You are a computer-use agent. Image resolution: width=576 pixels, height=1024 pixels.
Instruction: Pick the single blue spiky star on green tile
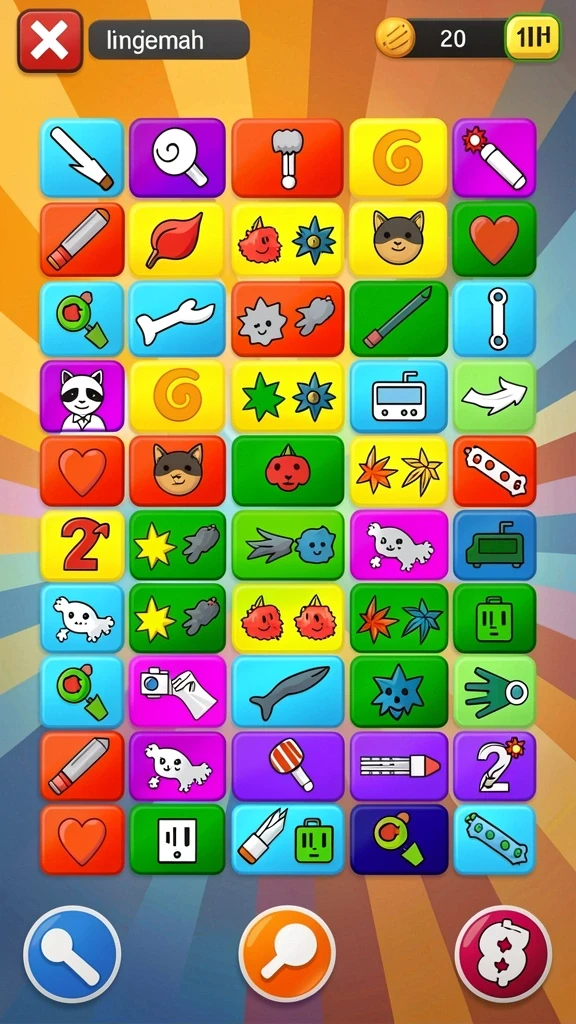398,692
